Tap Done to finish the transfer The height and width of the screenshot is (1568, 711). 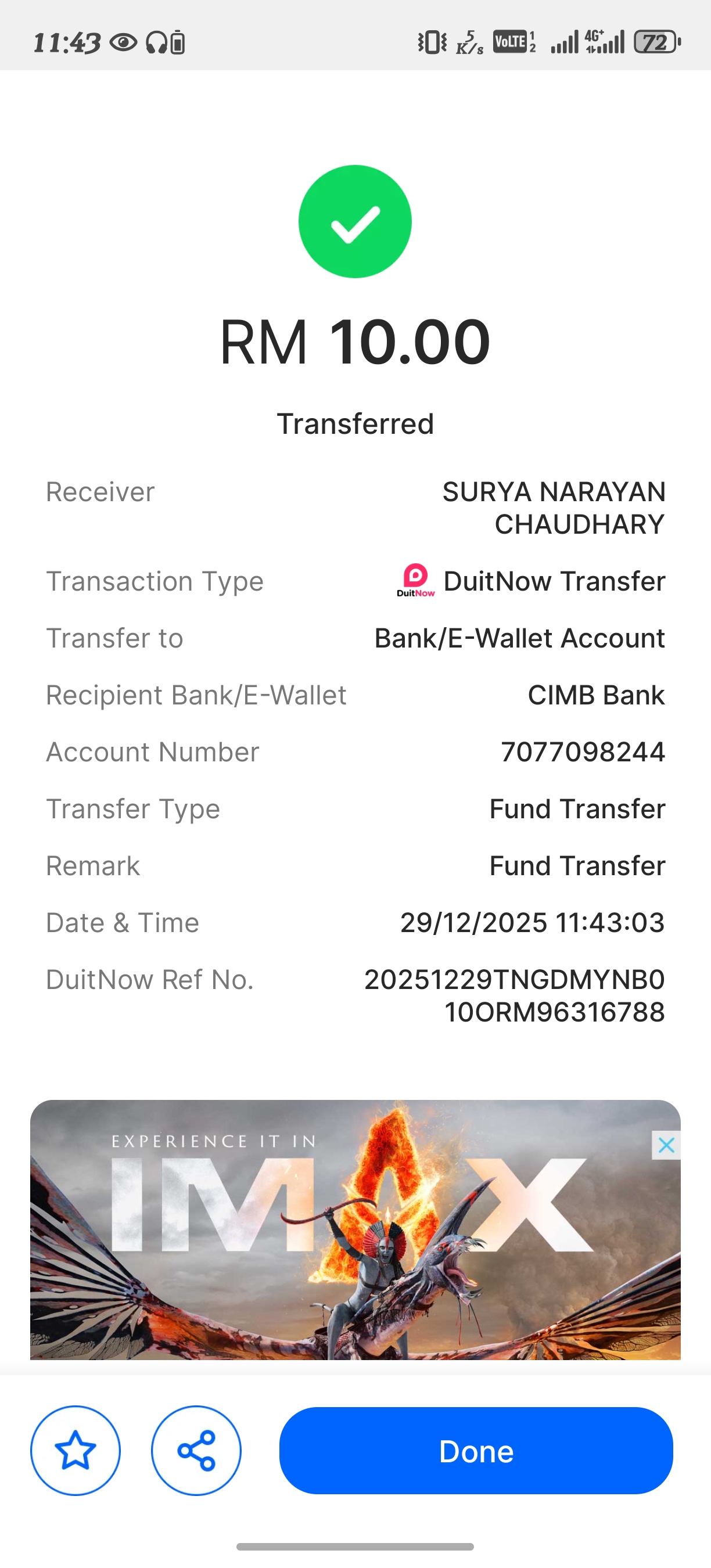click(x=476, y=1450)
